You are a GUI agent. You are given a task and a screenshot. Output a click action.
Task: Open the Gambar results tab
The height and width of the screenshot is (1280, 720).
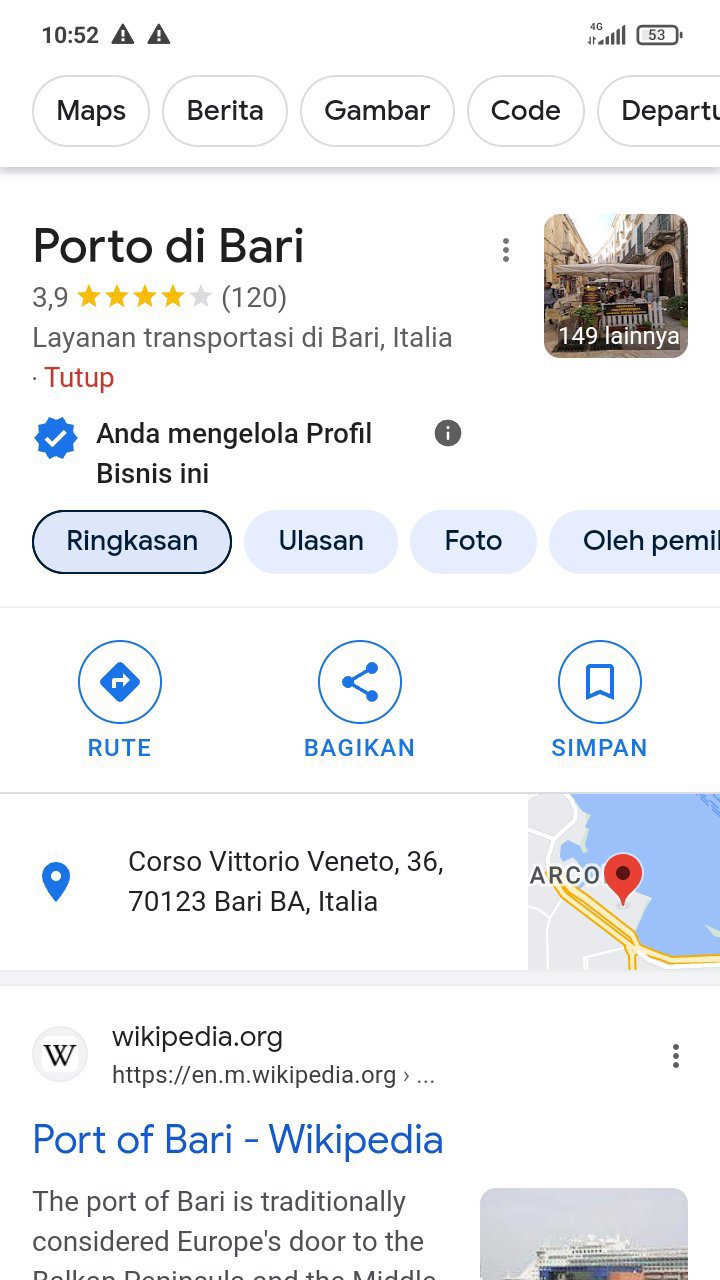click(377, 111)
